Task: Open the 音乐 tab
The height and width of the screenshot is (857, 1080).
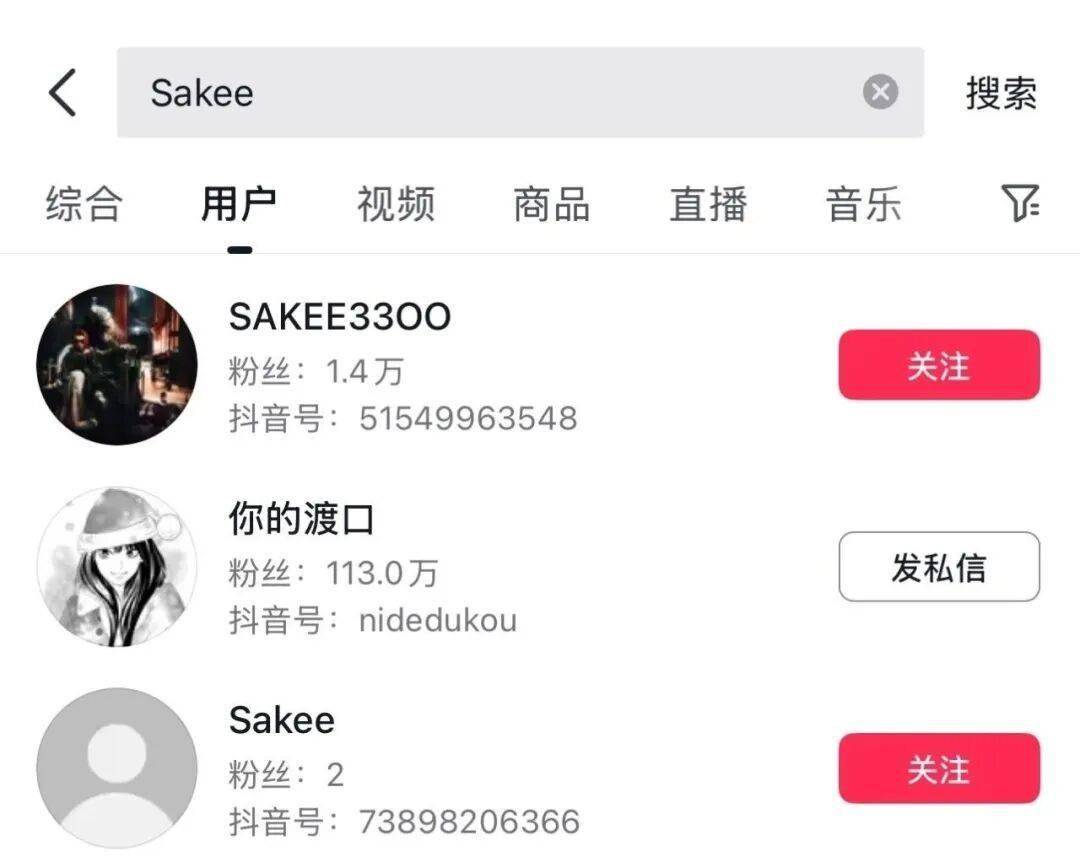Action: (863, 204)
